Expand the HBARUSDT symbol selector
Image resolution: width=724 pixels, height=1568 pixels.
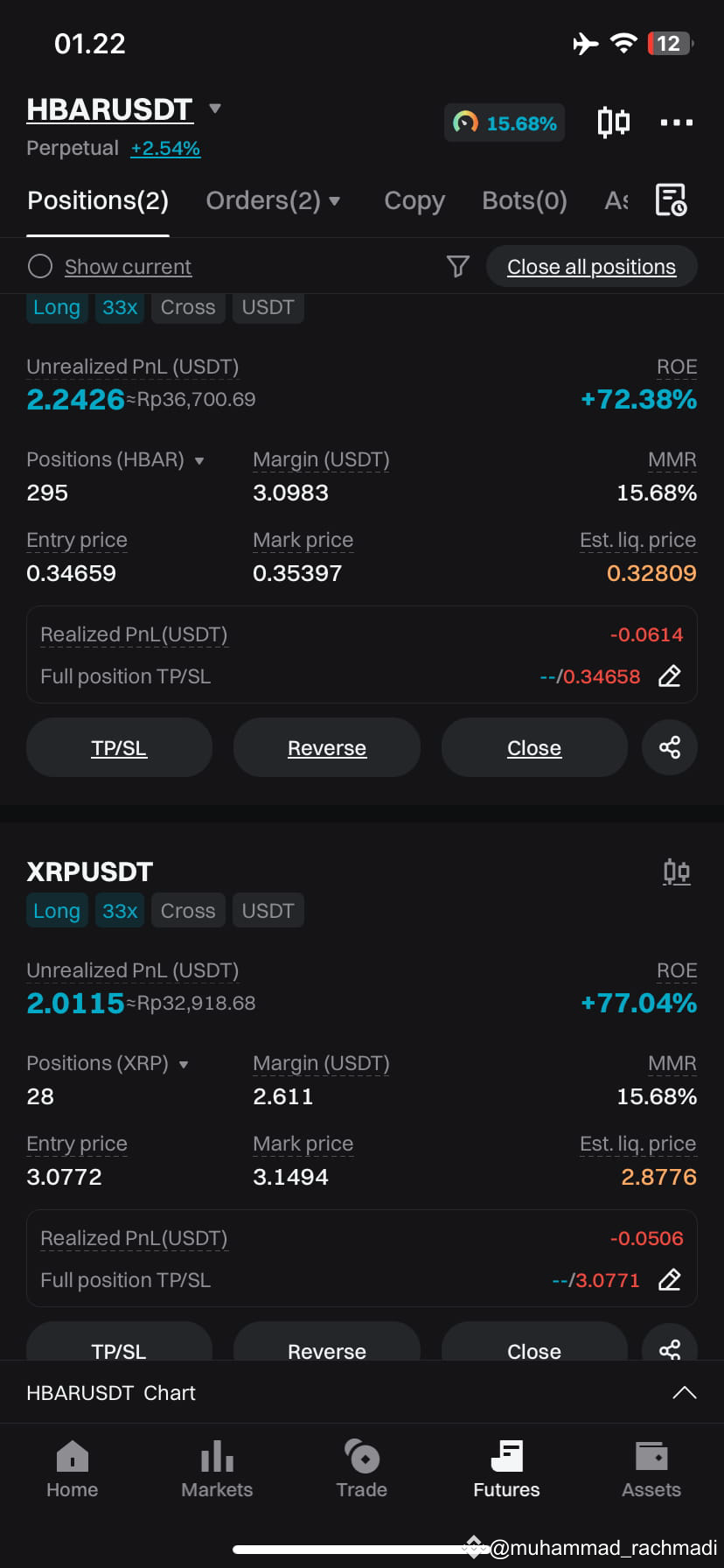click(215, 108)
